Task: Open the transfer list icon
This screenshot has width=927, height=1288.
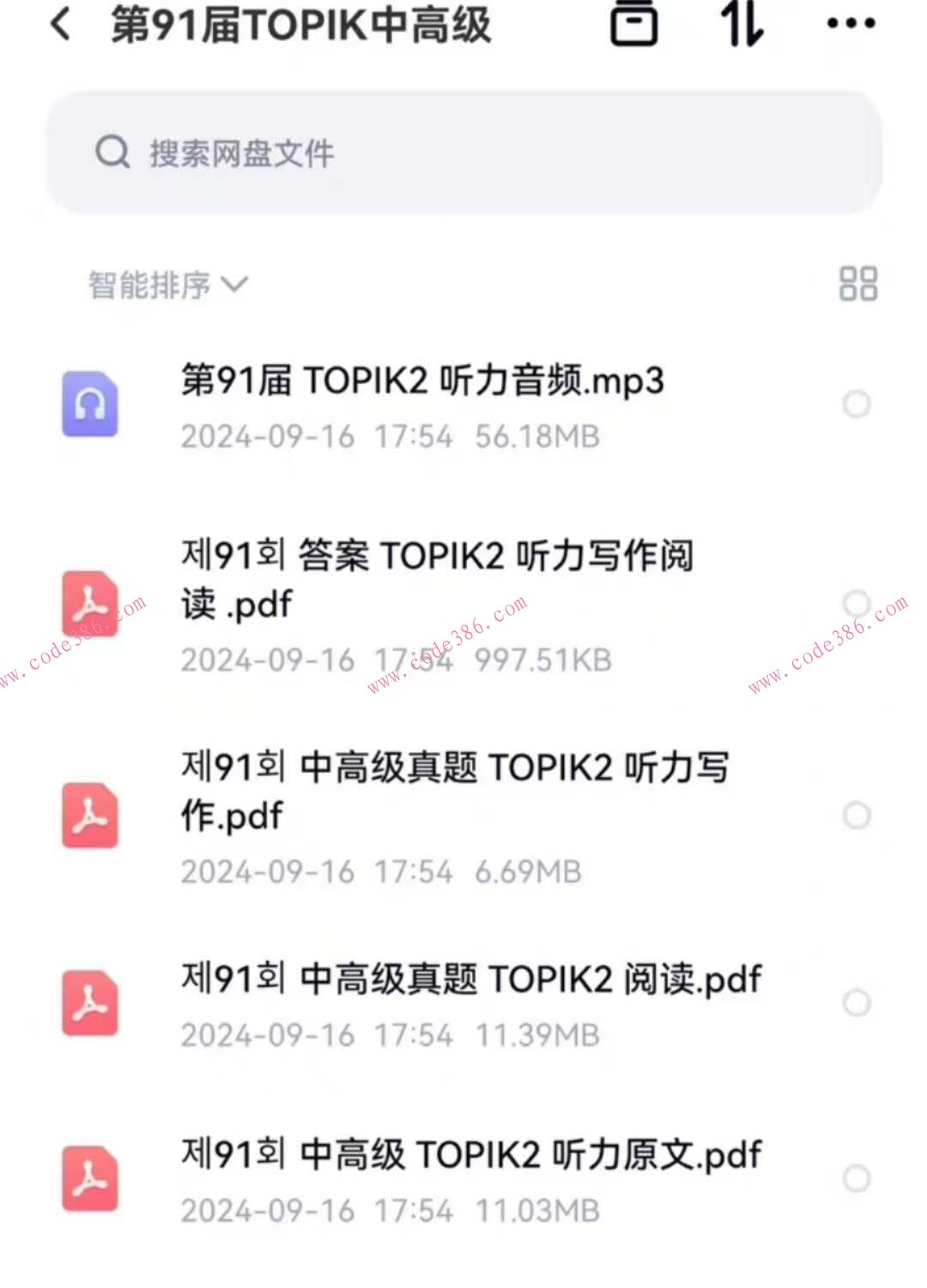Action: pyautogui.click(x=742, y=24)
